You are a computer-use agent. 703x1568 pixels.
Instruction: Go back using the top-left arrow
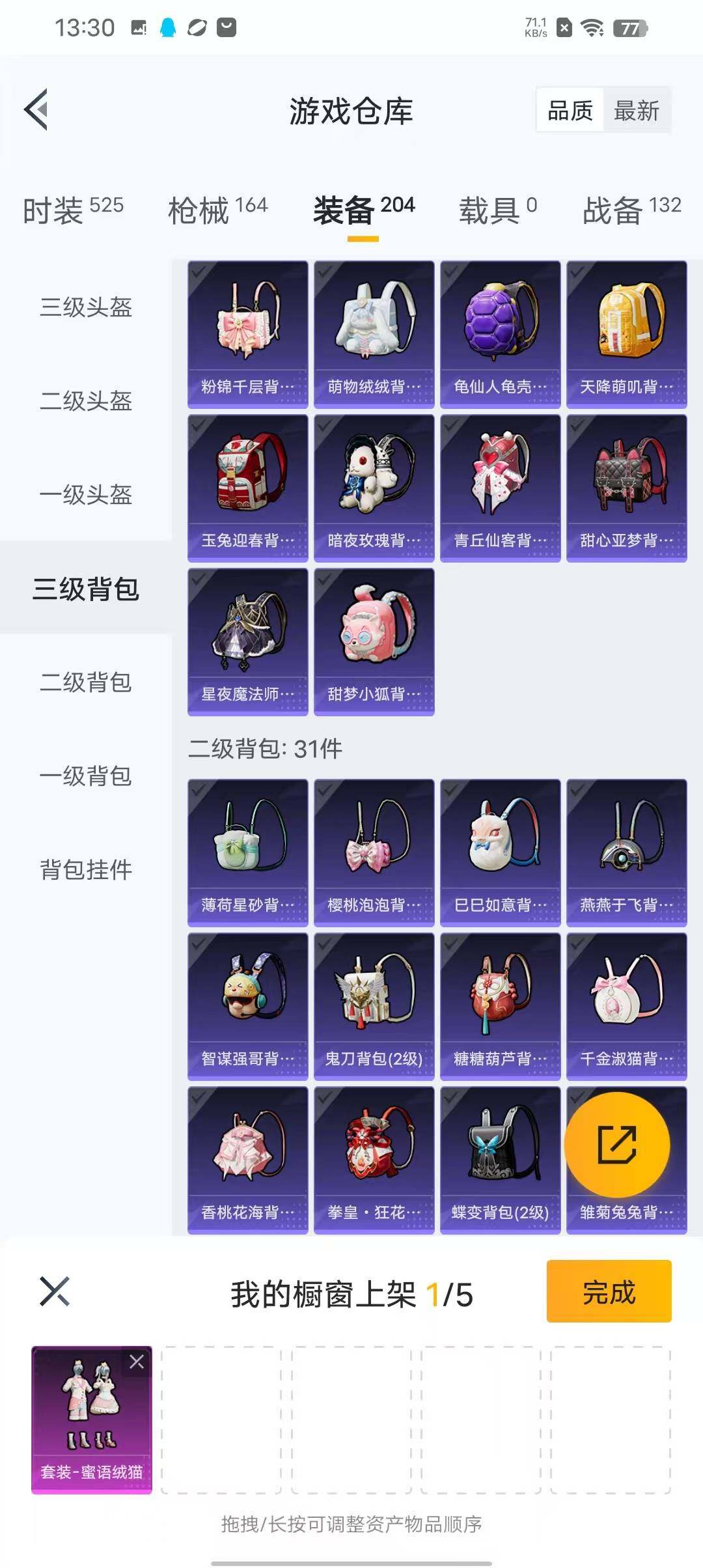point(37,109)
